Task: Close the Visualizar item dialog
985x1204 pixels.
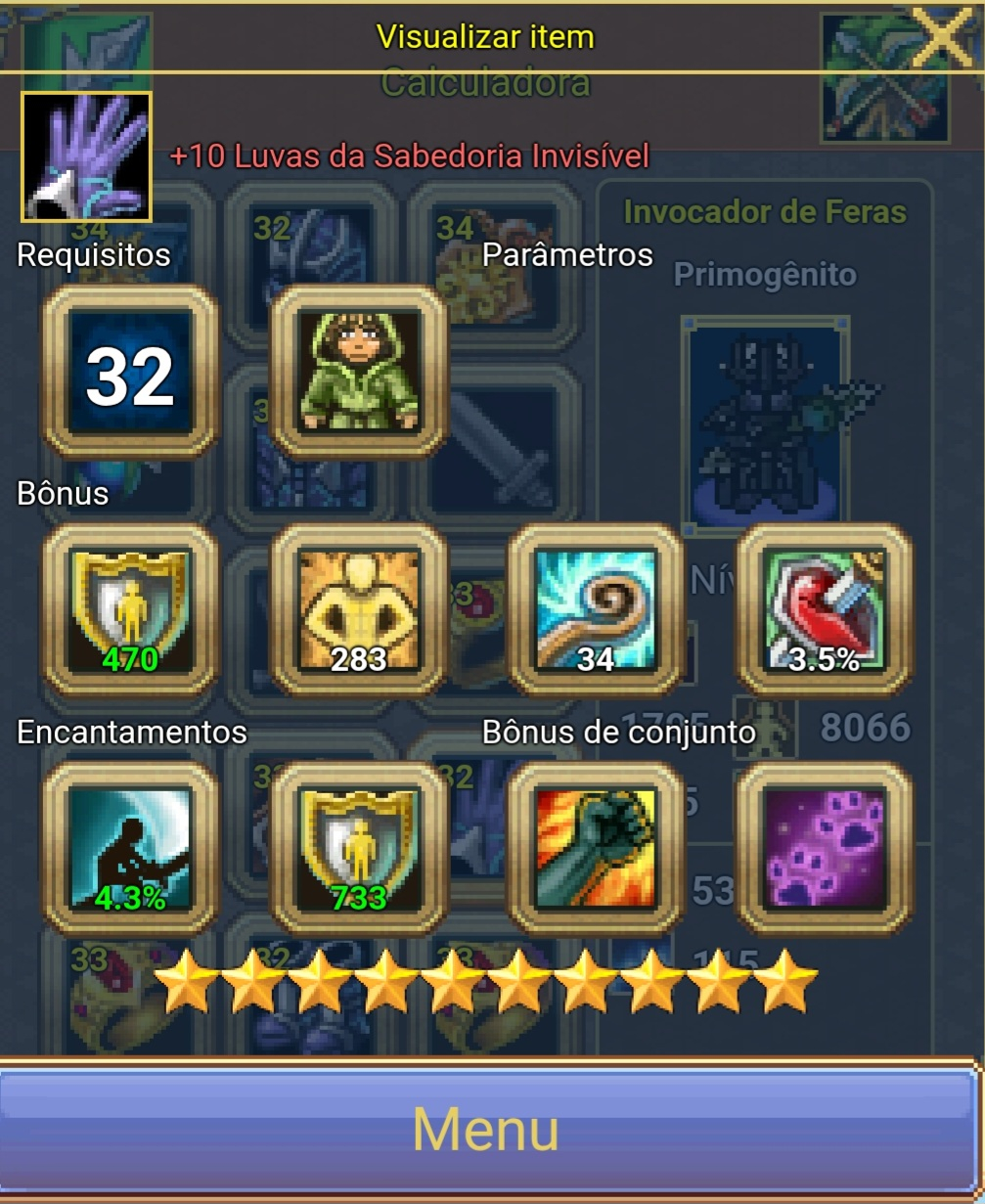Action: 940,36
